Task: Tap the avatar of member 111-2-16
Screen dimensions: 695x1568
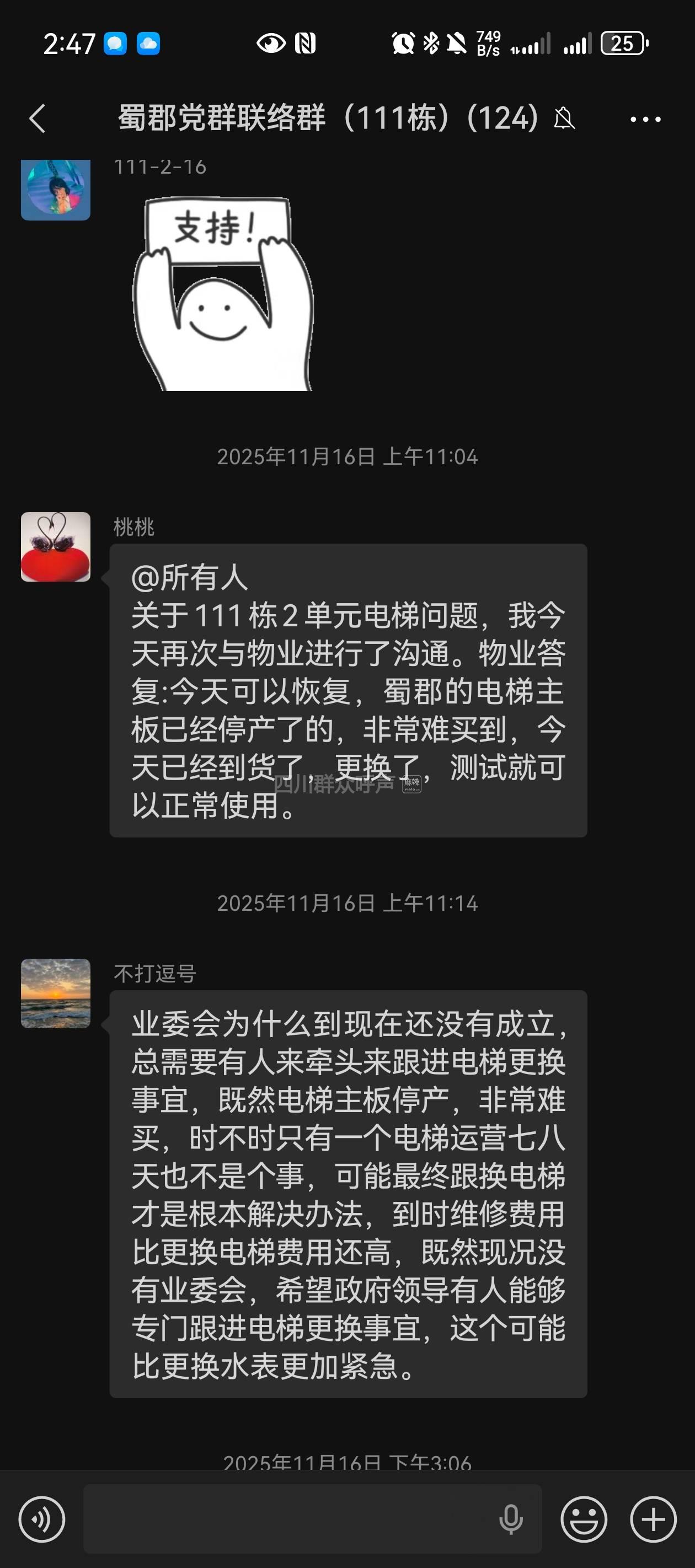Action: [55, 189]
